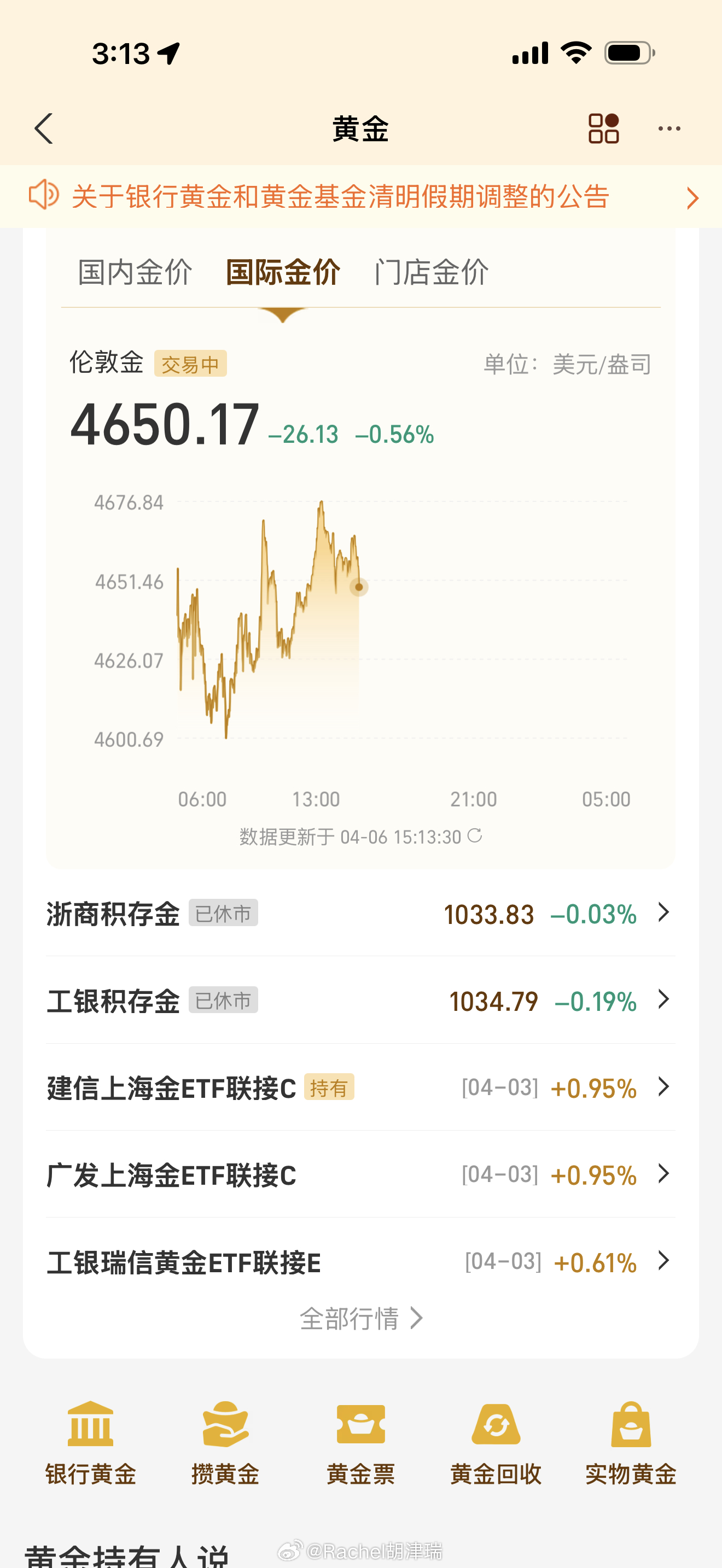The image size is (722, 1568).
Task: Open the 银行黄金 shortcut
Action: (91, 1443)
